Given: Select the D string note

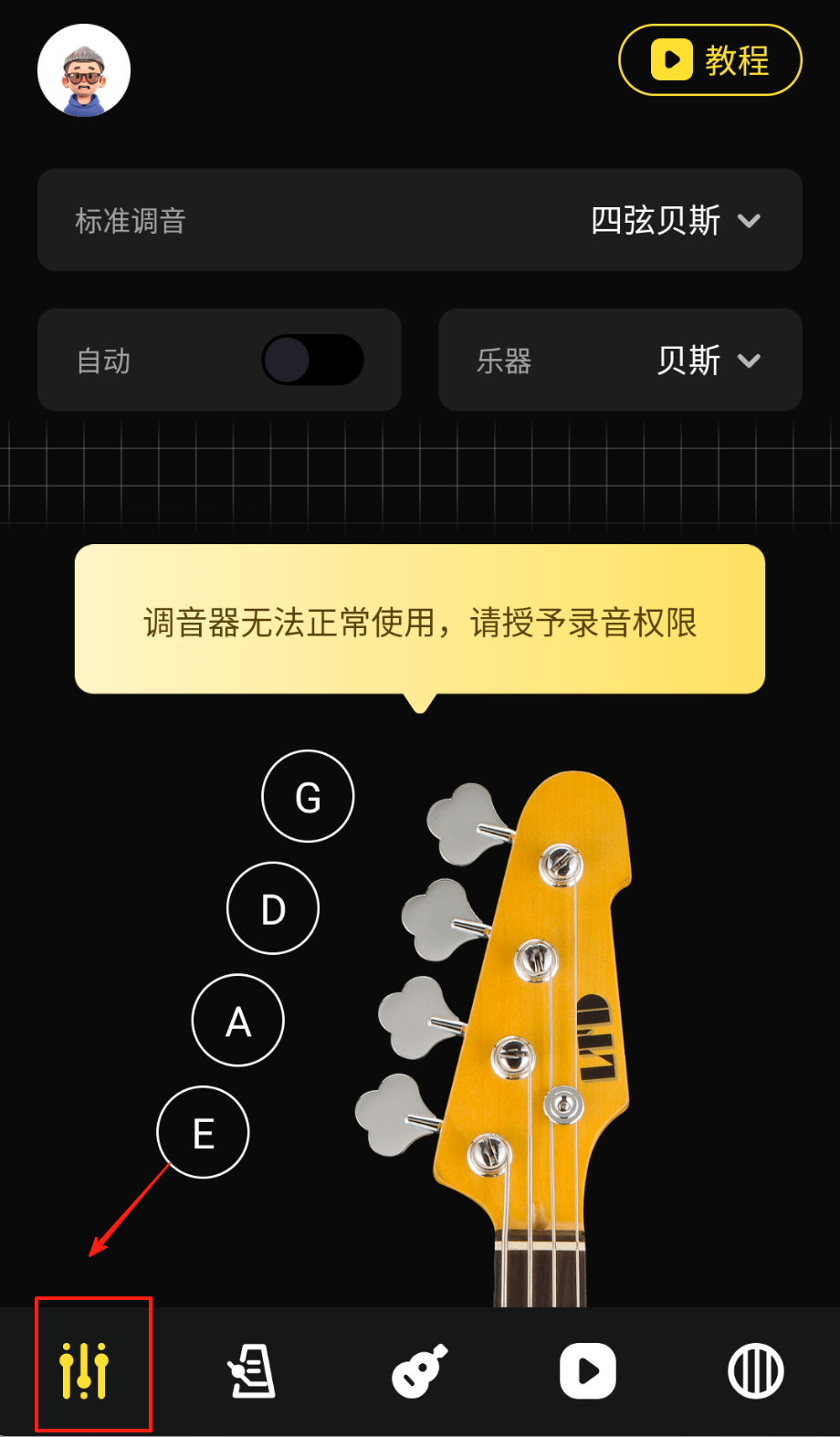Looking at the screenshot, I should 273,908.
